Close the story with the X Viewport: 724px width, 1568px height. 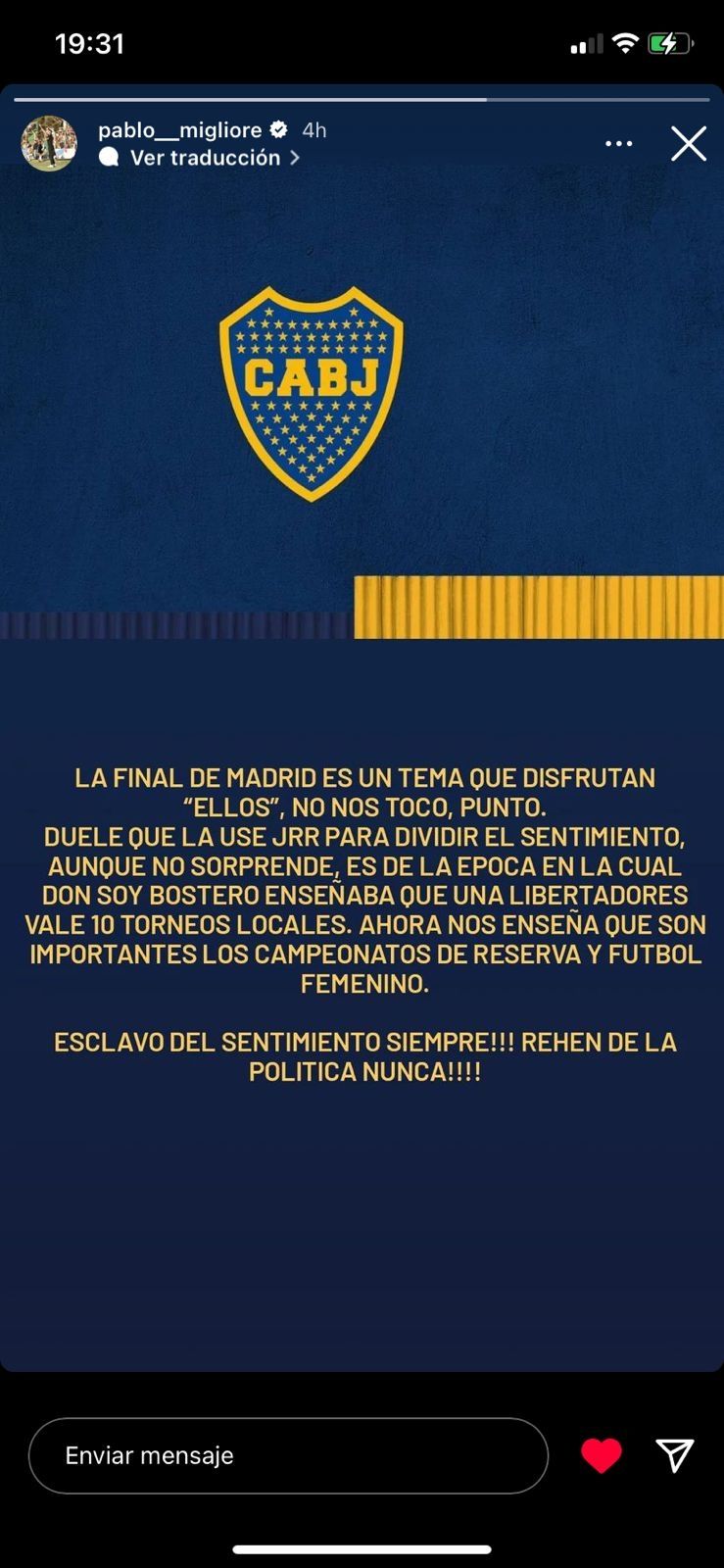click(x=688, y=144)
